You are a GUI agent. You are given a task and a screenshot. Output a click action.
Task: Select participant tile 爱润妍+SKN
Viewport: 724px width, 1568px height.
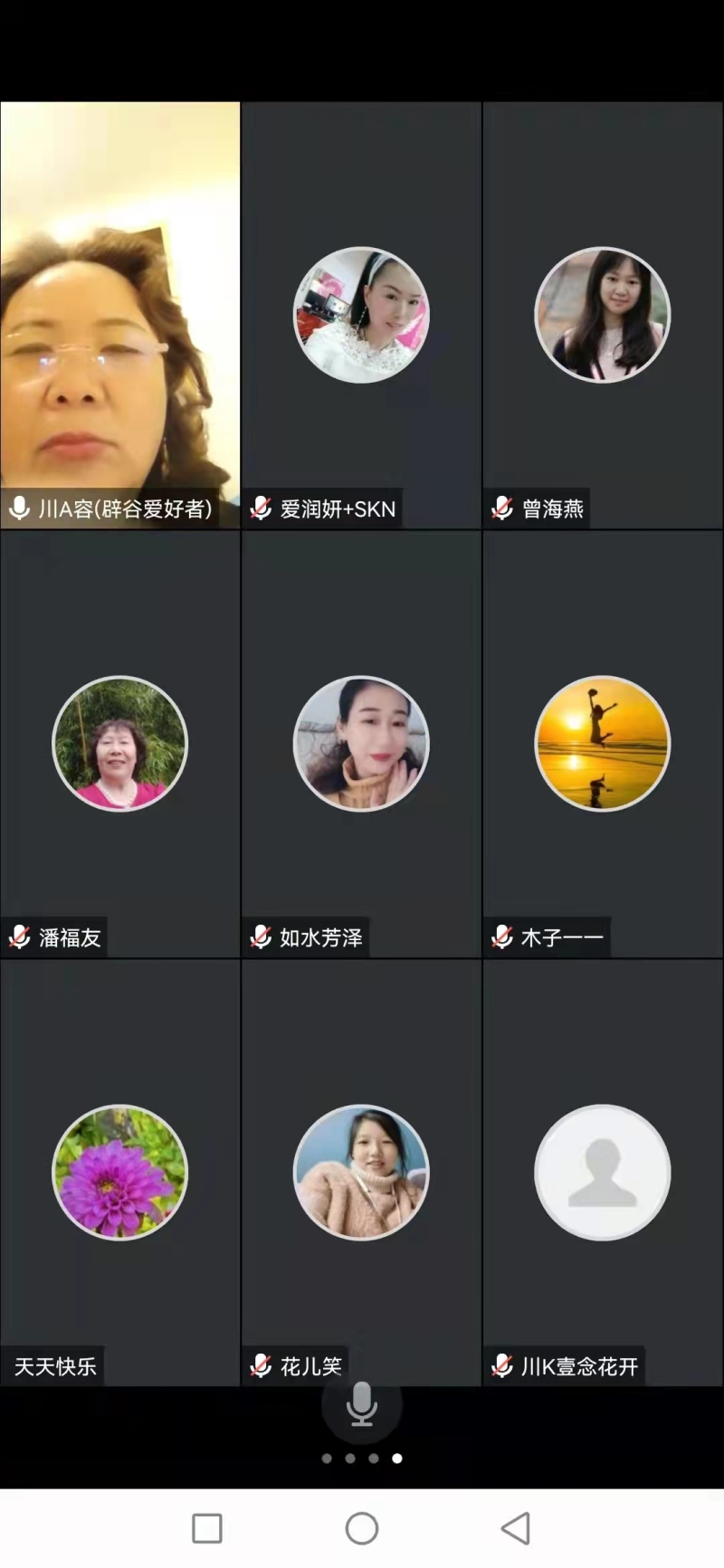click(x=361, y=314)
